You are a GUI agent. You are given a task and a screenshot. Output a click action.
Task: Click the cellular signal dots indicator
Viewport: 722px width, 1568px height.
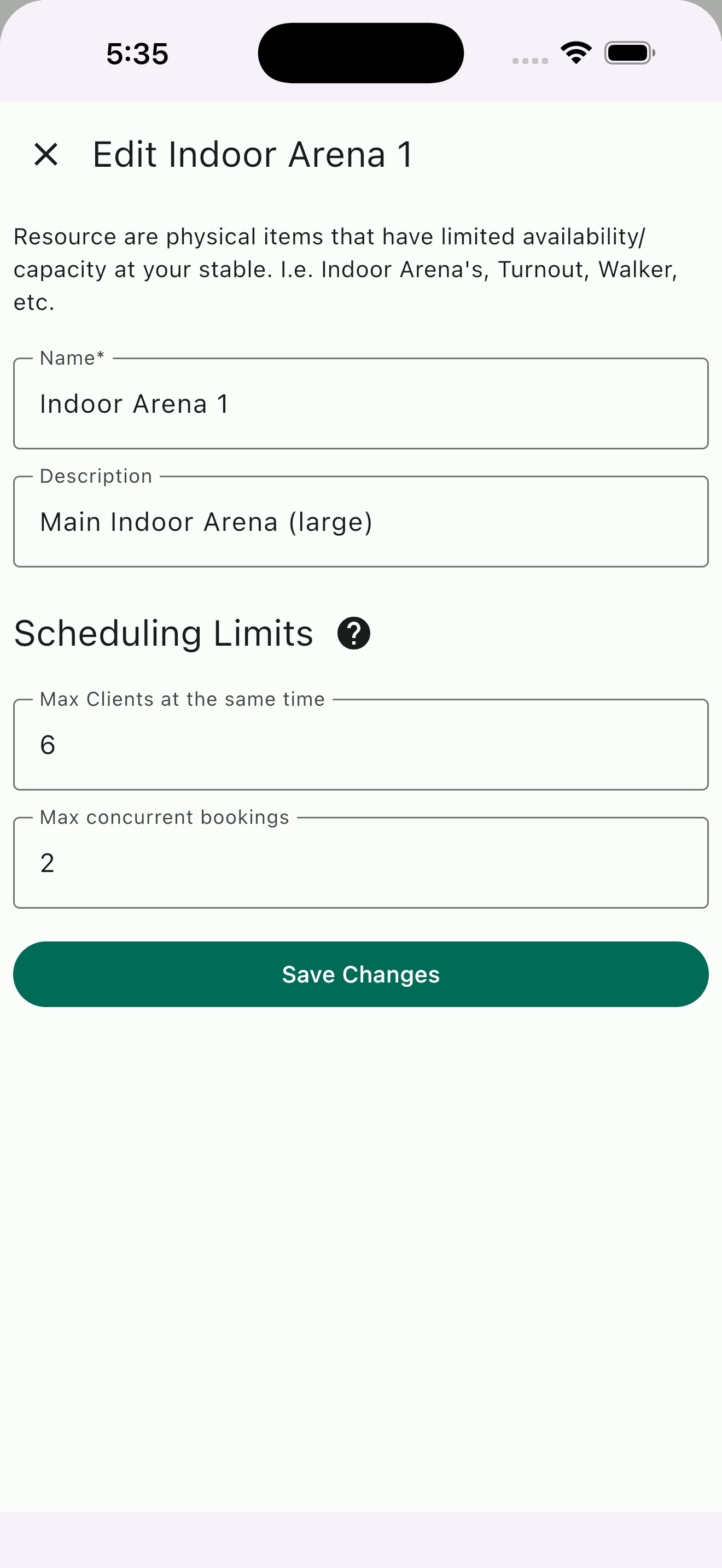click(x=528, y=60)
